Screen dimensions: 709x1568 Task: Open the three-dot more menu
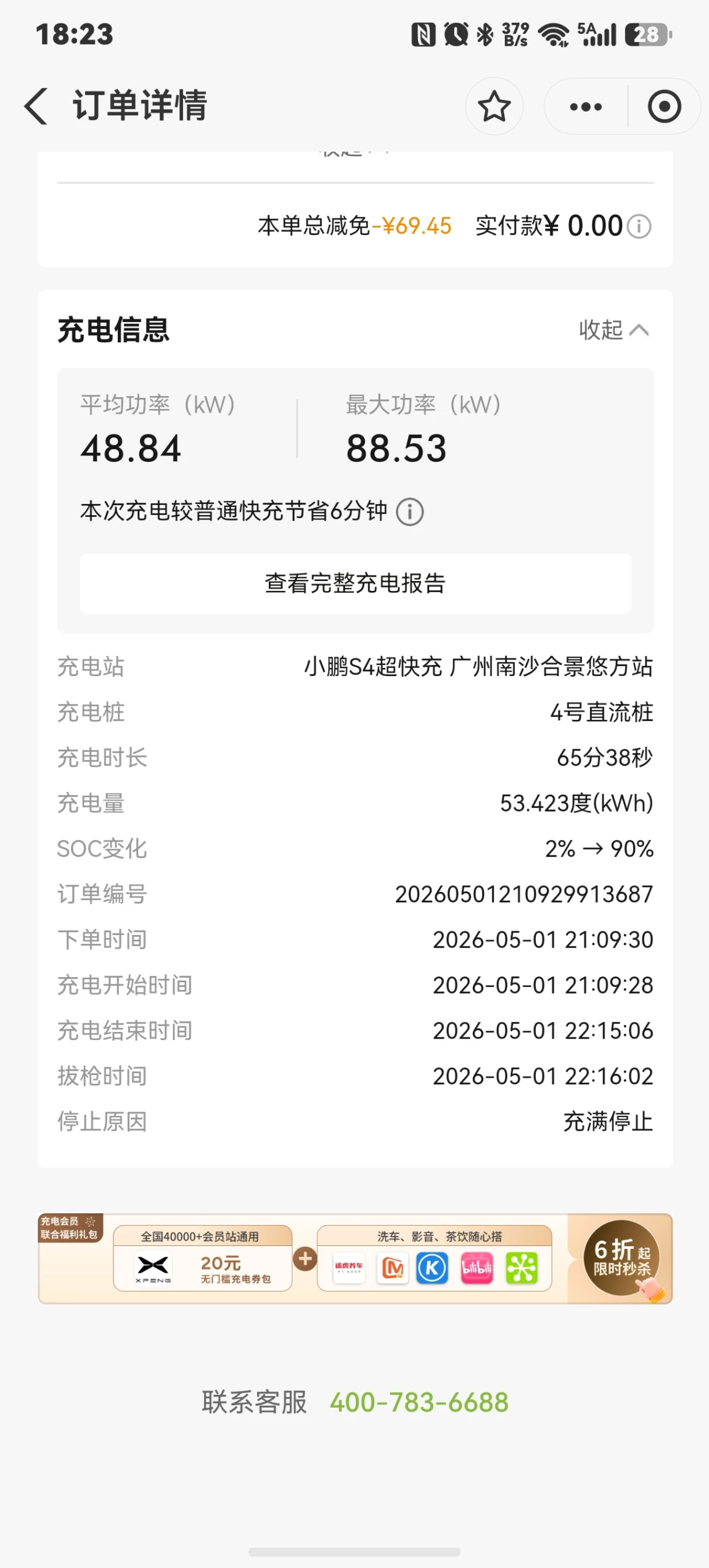click(x=586, y=107)
